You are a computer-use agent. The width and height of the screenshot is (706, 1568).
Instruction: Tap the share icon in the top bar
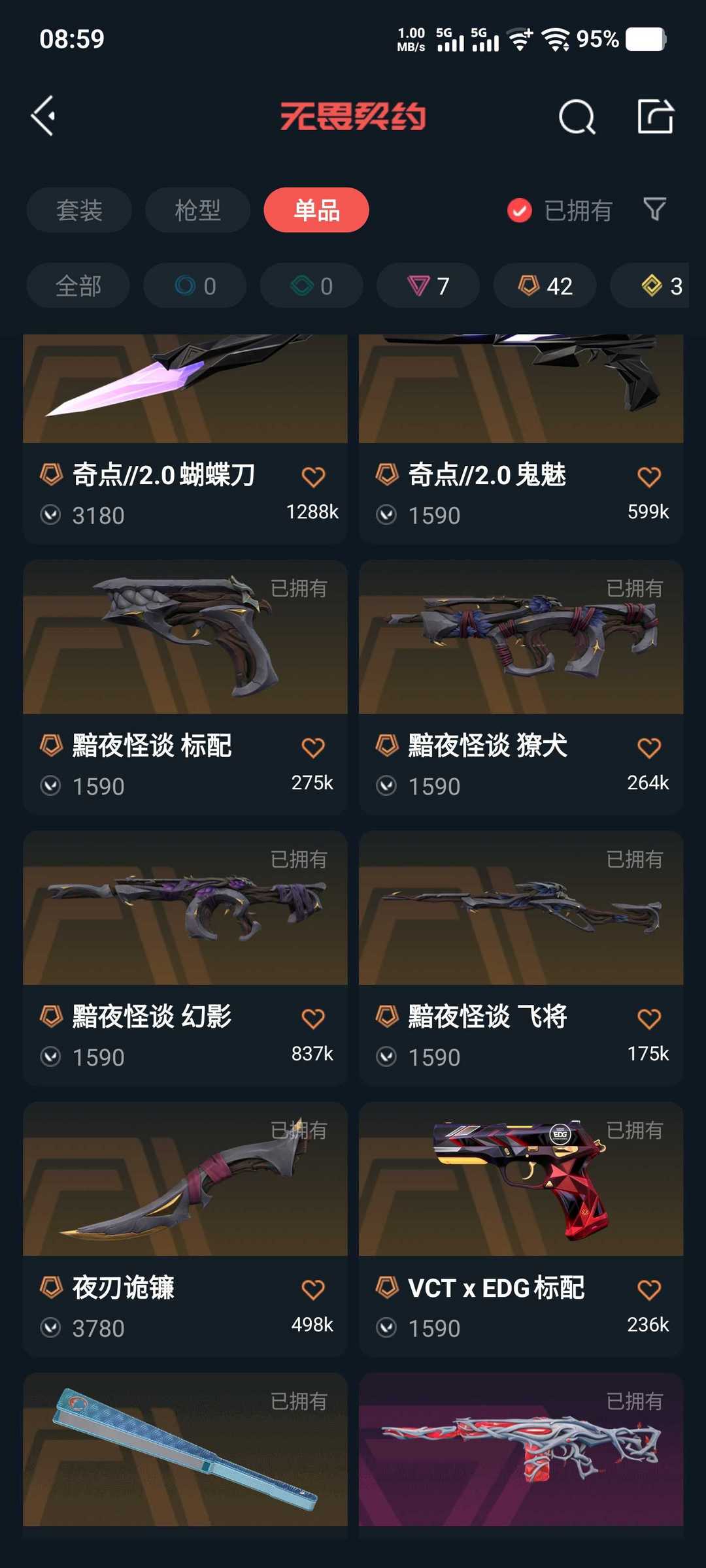click(656, 117)
